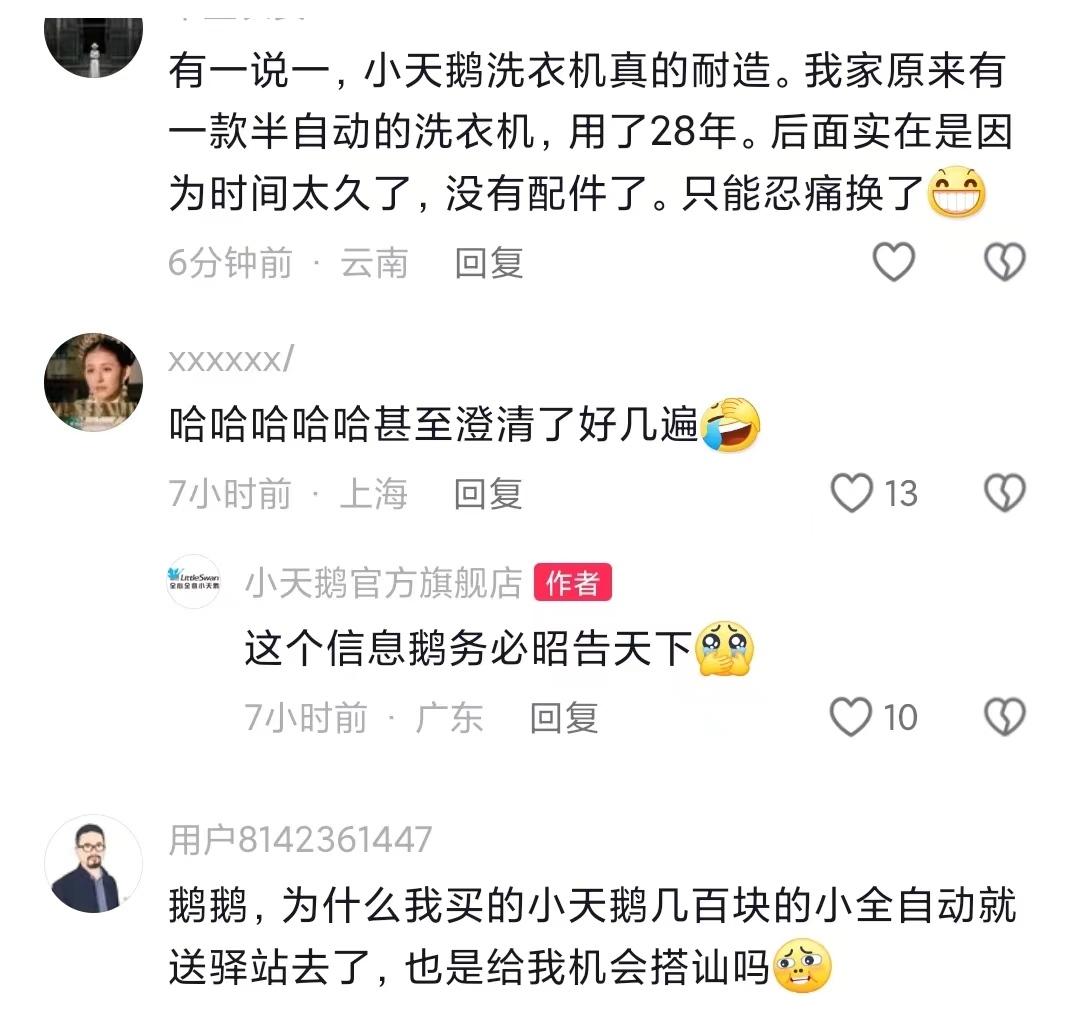This screenshot has height=1012, width=1080.
Task: Like 小天鹅官方旗舰店's reply
Action: coord(853,717)
